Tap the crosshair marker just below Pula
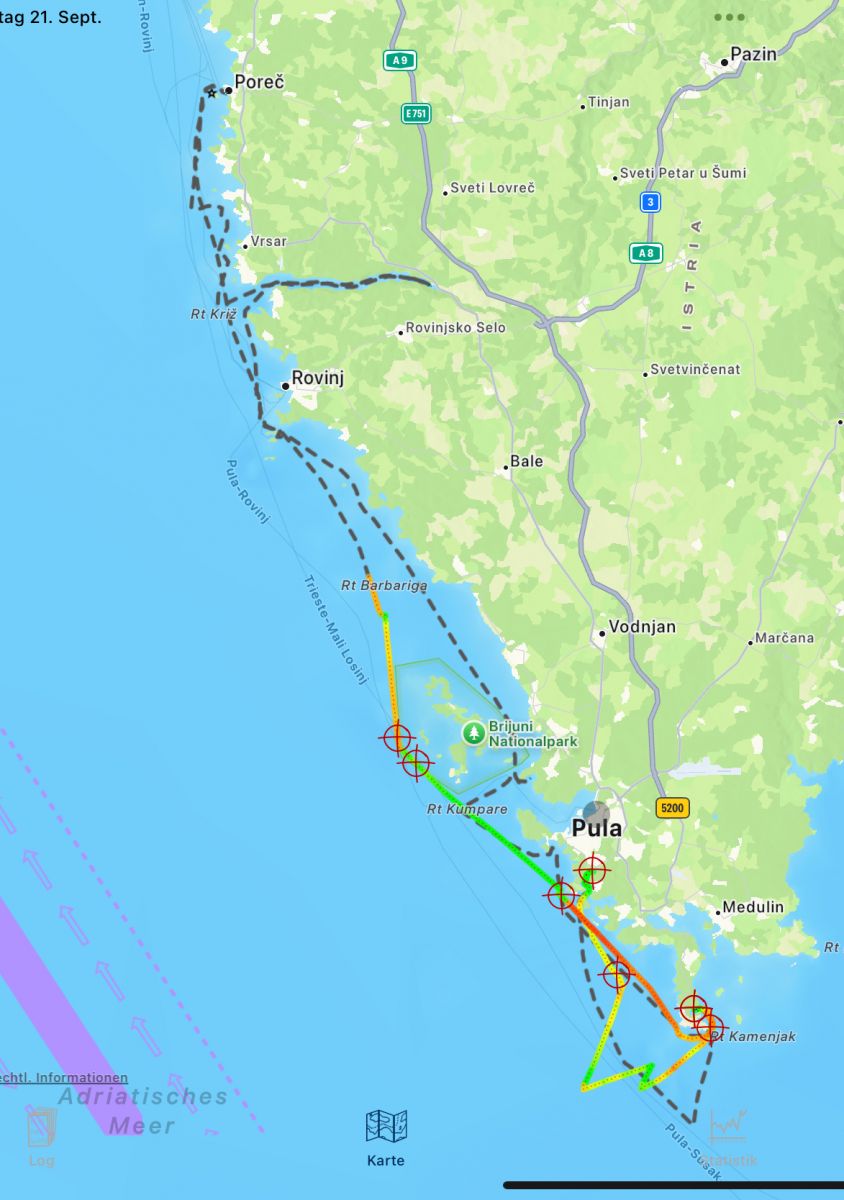Screen dimensions: 844x1200 (593, 869)
